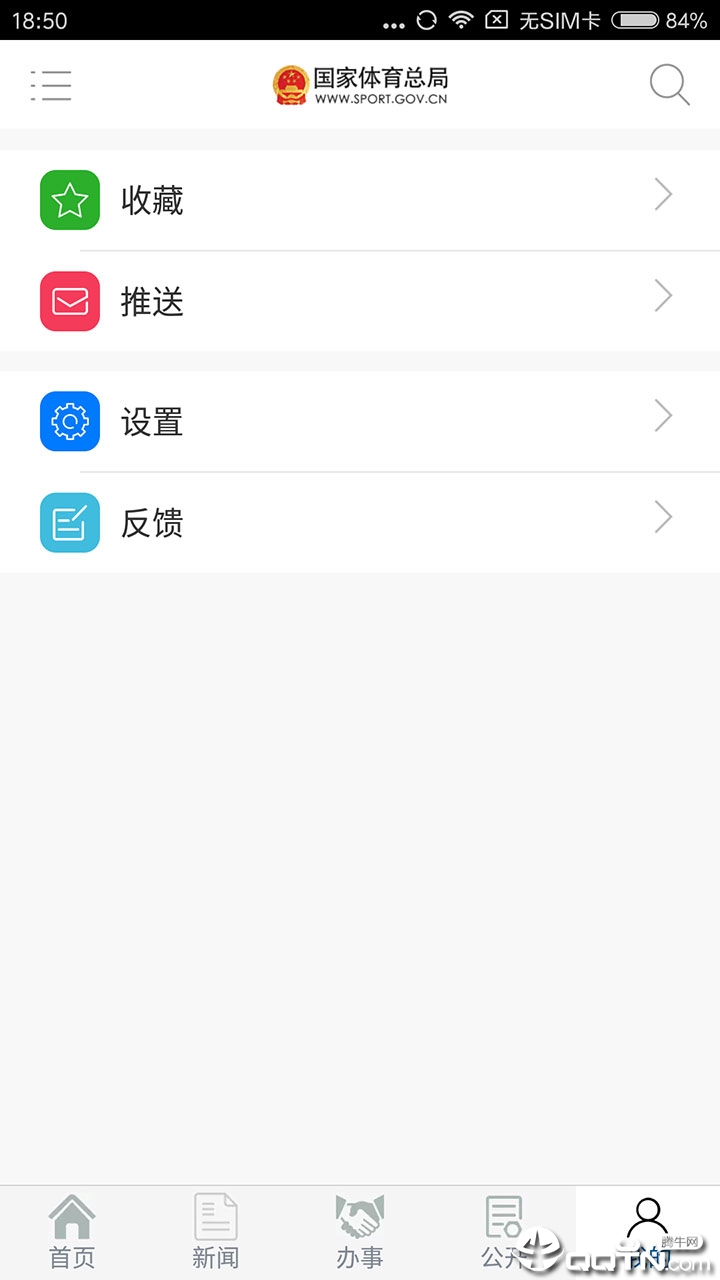
Task: Expand the 推送 push notifications entry
Action: [x=360, y=301]
